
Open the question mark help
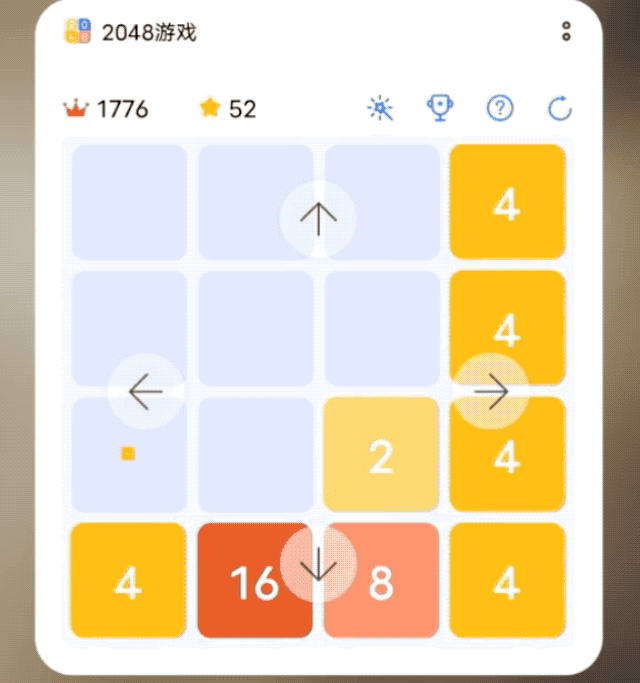pos(499,108)
